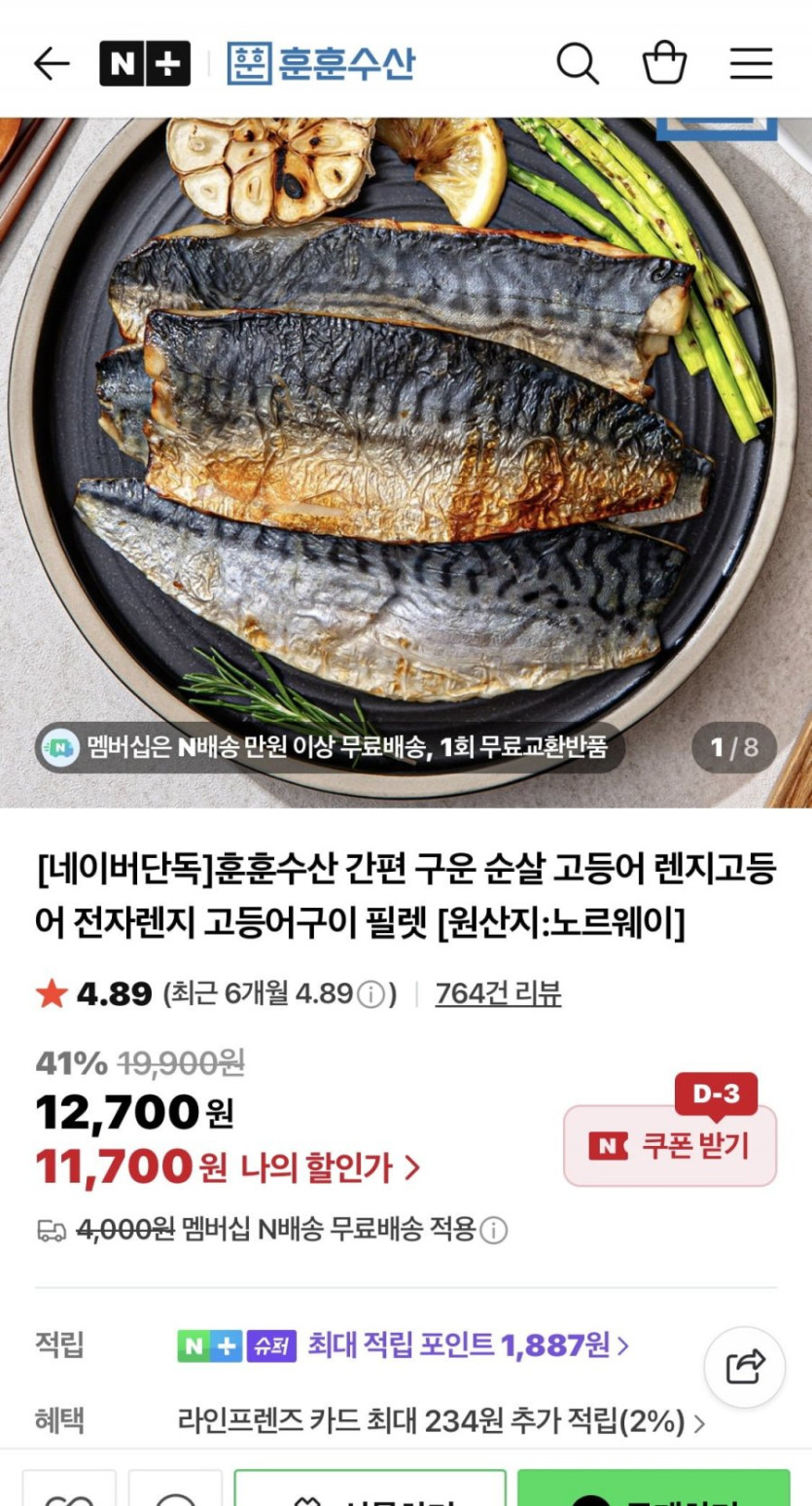The width and height of the screenshot is (812, 1506).
Task: Open the 훈훈수산 store home
Action: click(x=321, y=64)
